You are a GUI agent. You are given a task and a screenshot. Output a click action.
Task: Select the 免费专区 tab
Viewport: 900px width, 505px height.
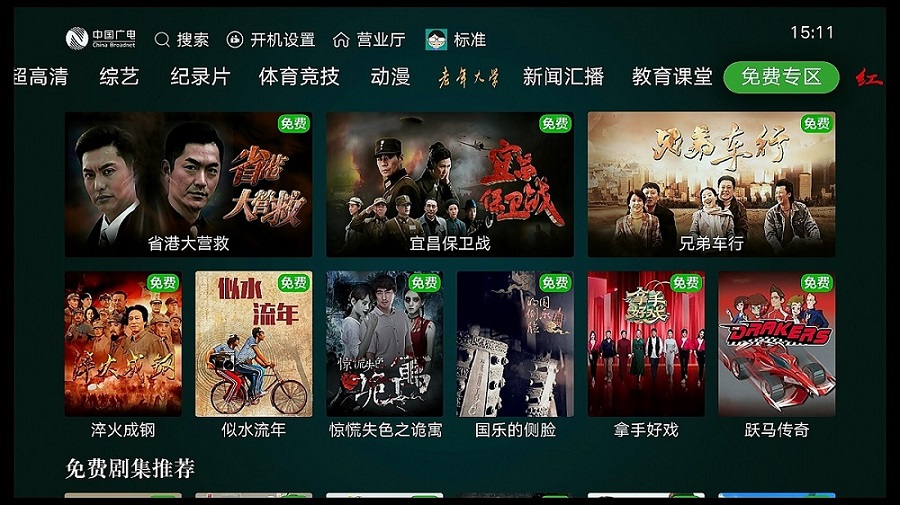[780, 77]
